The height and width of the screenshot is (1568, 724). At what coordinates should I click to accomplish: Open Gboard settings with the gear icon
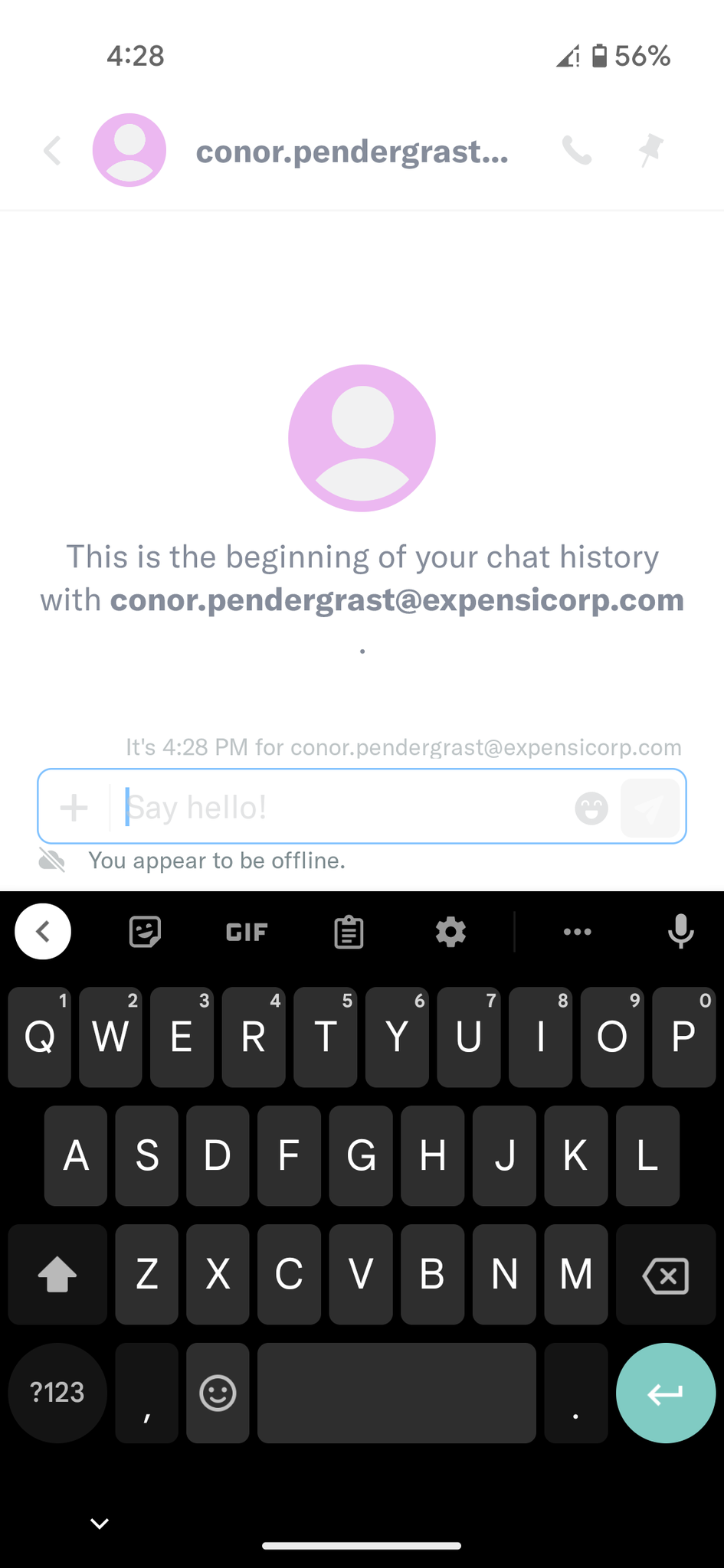coord(450,932)
